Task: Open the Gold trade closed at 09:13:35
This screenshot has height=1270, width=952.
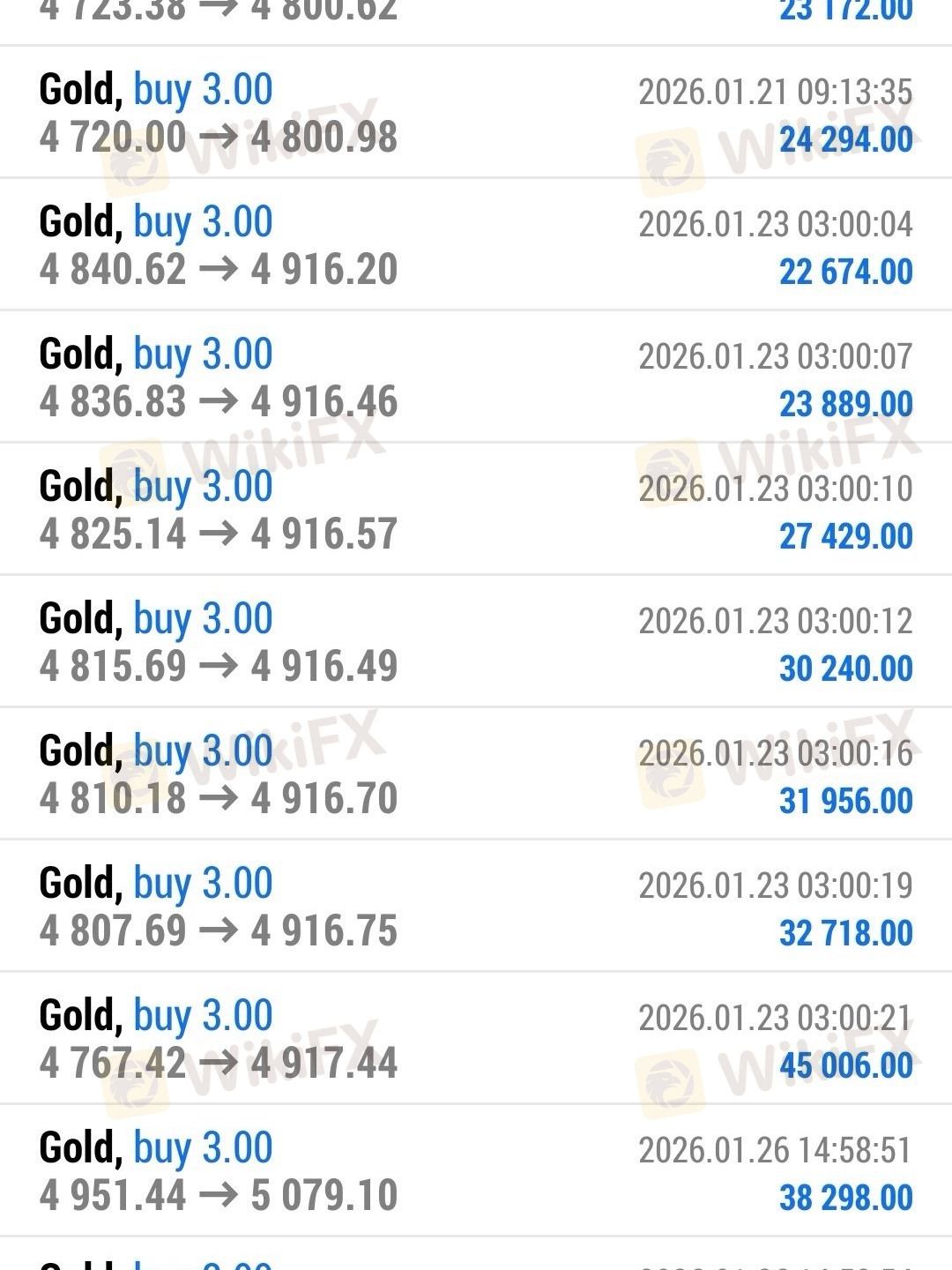Action: pos(476,113)
